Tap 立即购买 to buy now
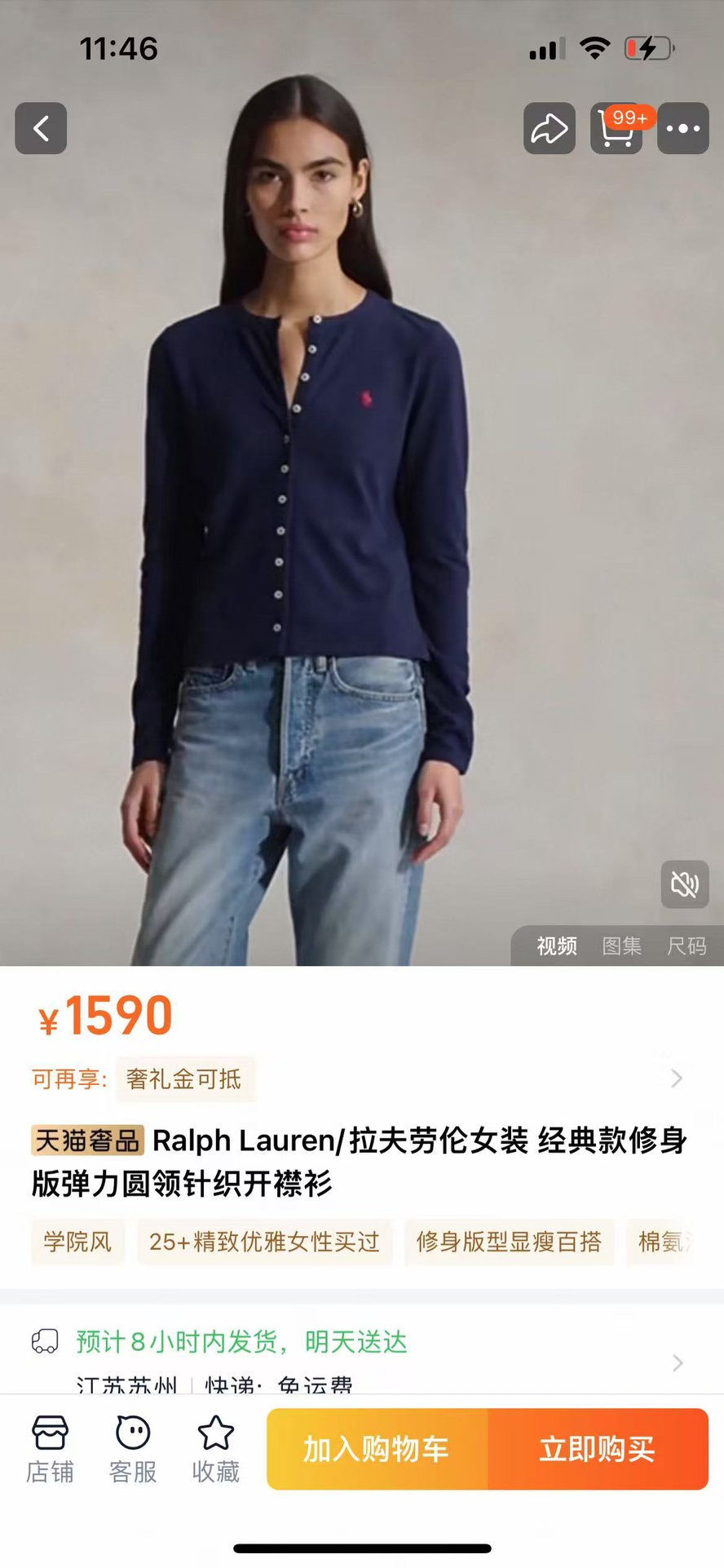The width and height of the screenshot is (724, 1568). (598, 1449)
